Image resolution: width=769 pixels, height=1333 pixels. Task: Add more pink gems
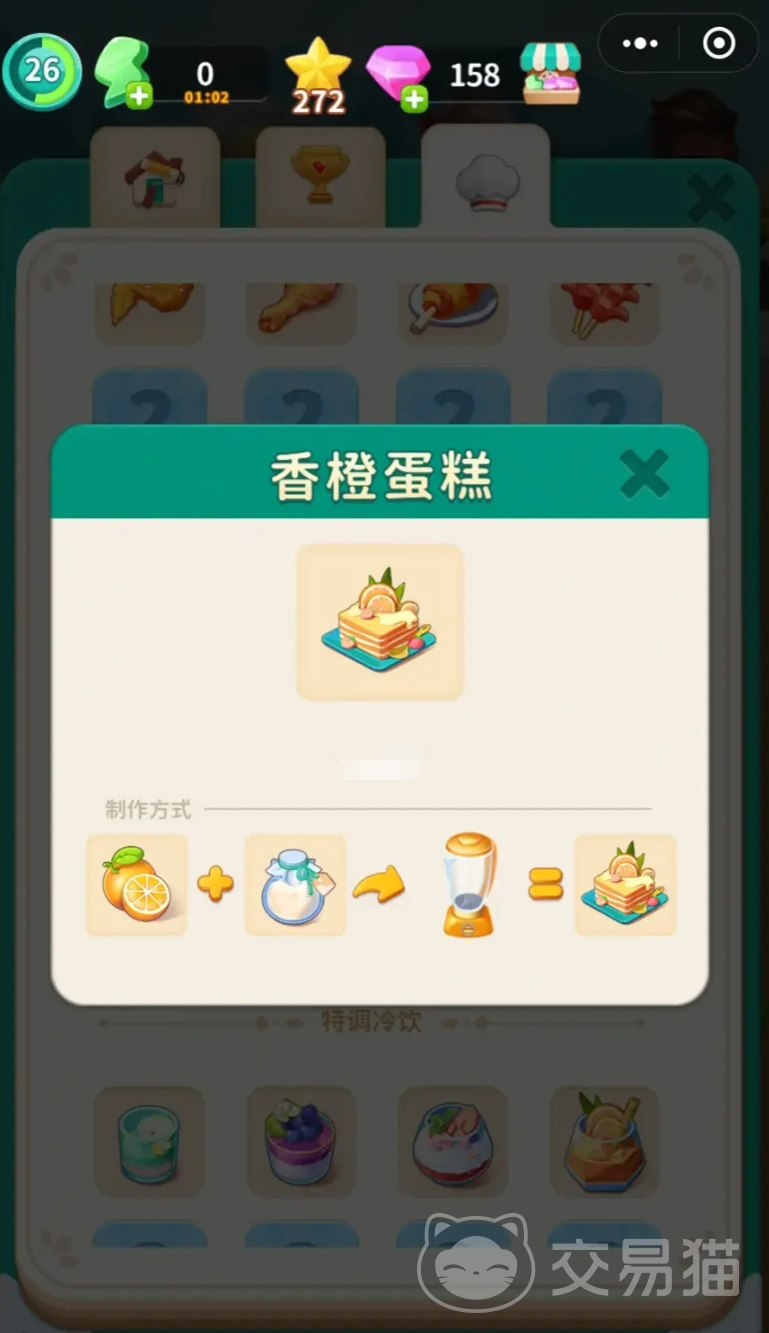pyautogui.click(x=414, y=98)
